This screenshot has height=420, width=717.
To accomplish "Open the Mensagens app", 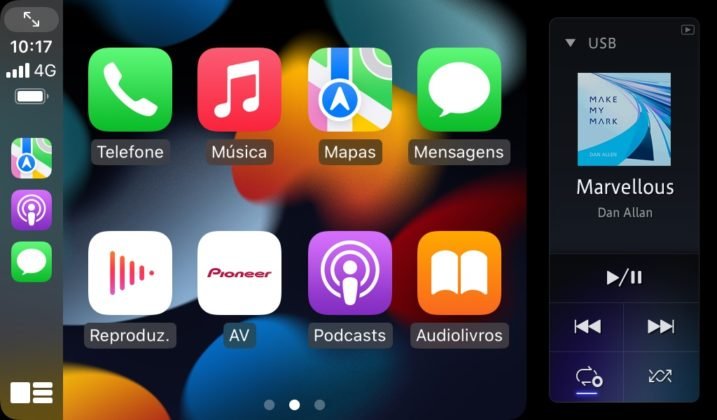I will pyautogui.click(x=459, y=90).
